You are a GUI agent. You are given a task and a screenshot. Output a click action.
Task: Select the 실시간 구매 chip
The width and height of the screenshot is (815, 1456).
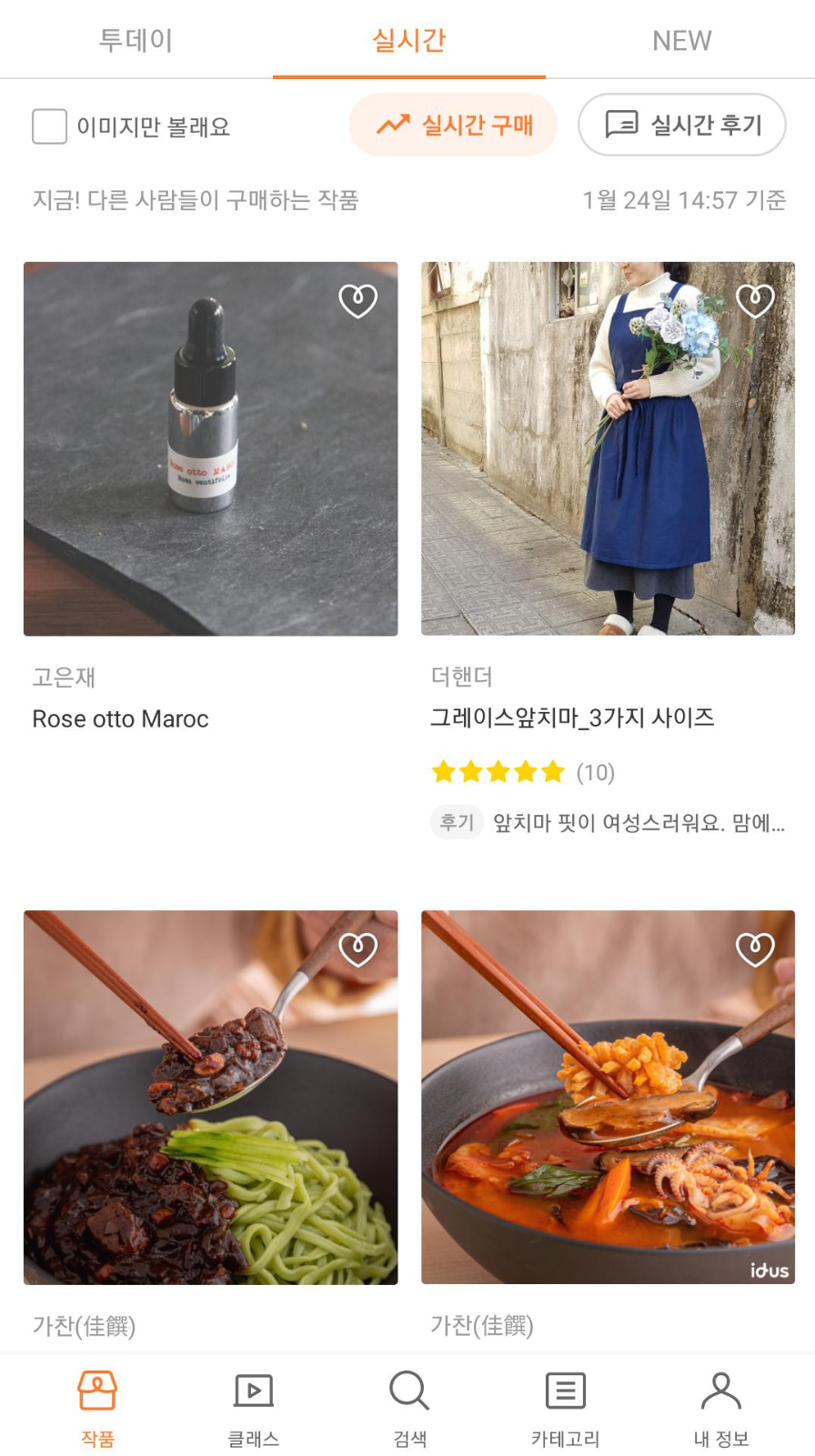pos(453,125)
